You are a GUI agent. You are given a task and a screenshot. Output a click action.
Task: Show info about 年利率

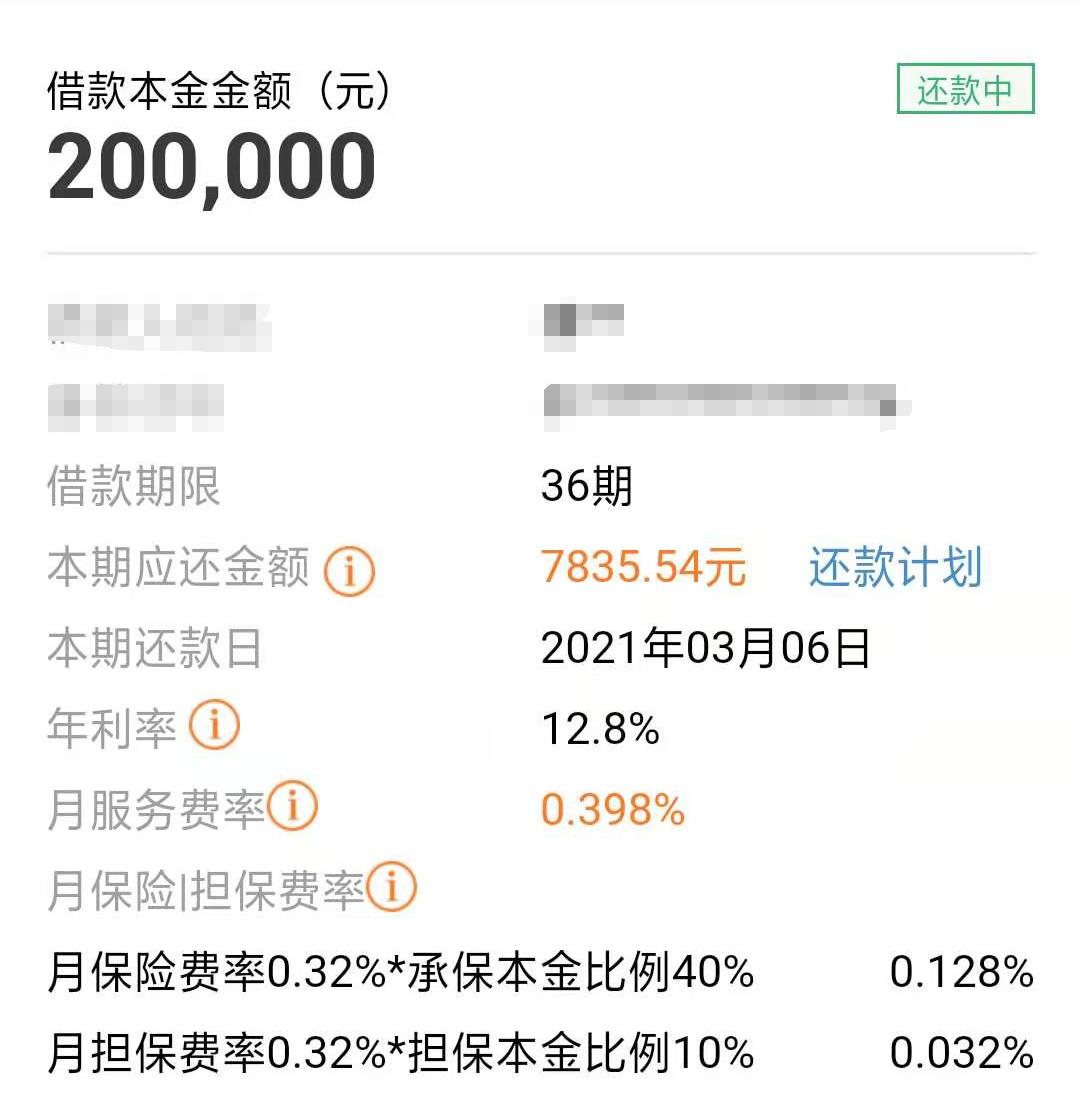(214, 727)
